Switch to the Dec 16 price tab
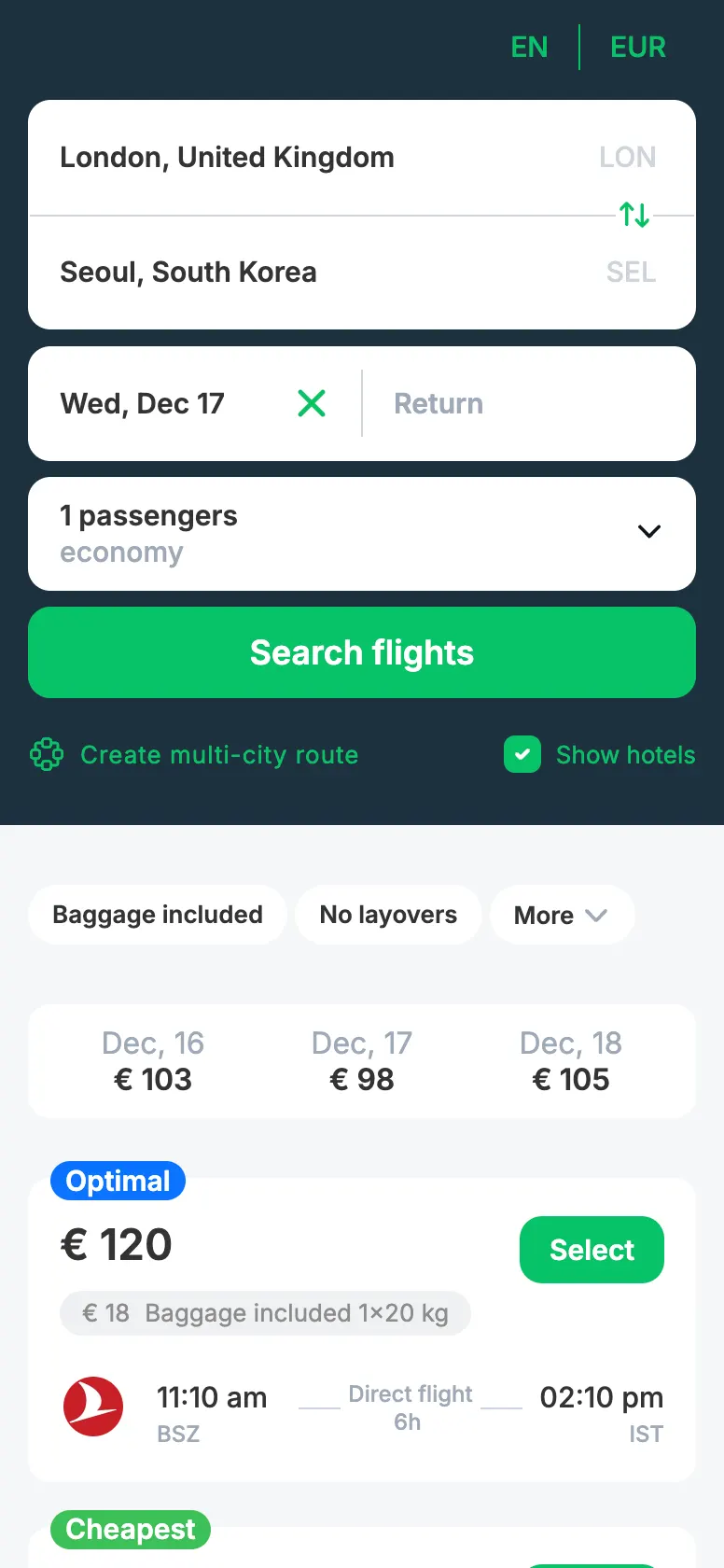The width and height of the screenshot is (724, 1568). (152, 1061)
